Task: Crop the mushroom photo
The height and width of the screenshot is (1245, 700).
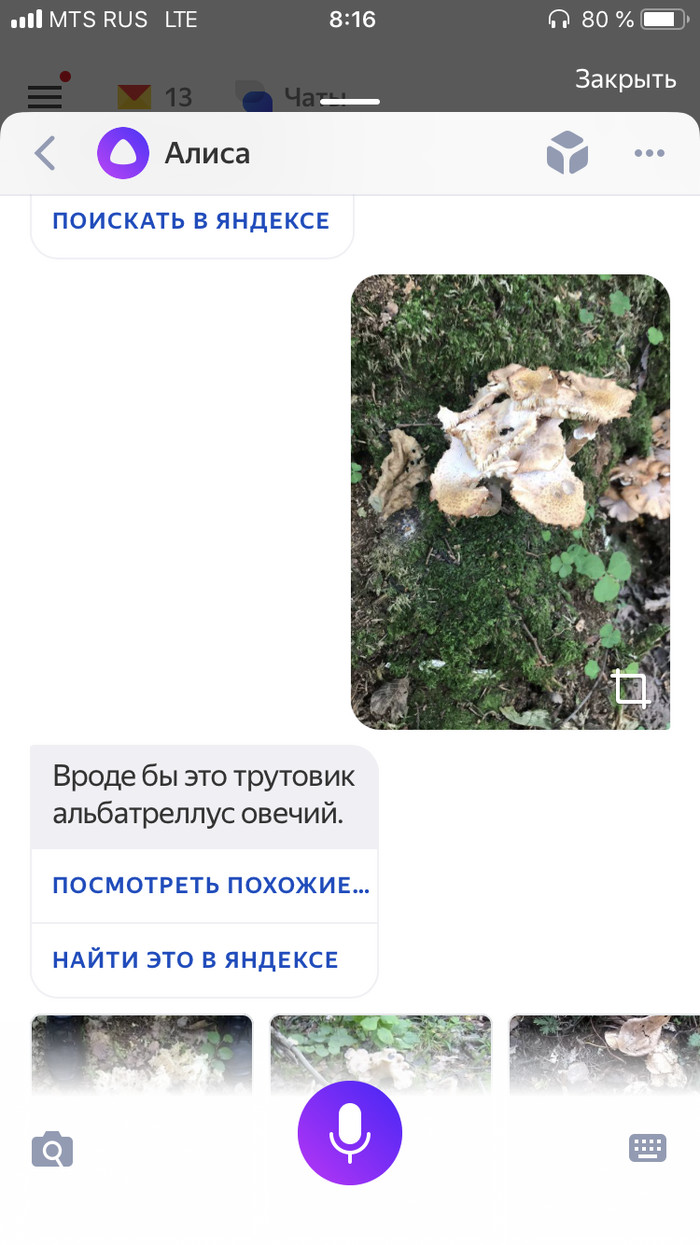Action: [631, 689]
